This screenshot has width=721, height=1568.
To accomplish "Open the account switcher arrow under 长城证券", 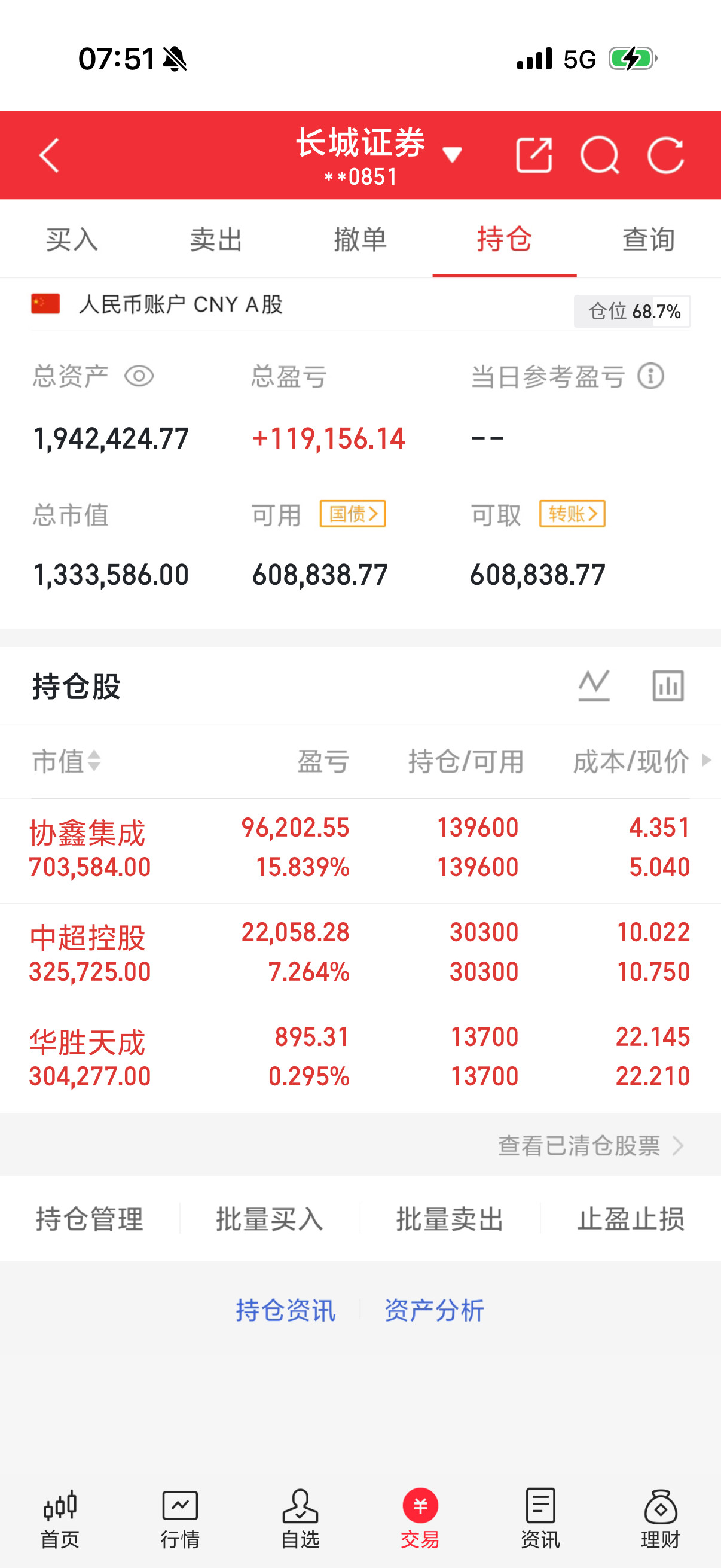I will tap(453, 155).
